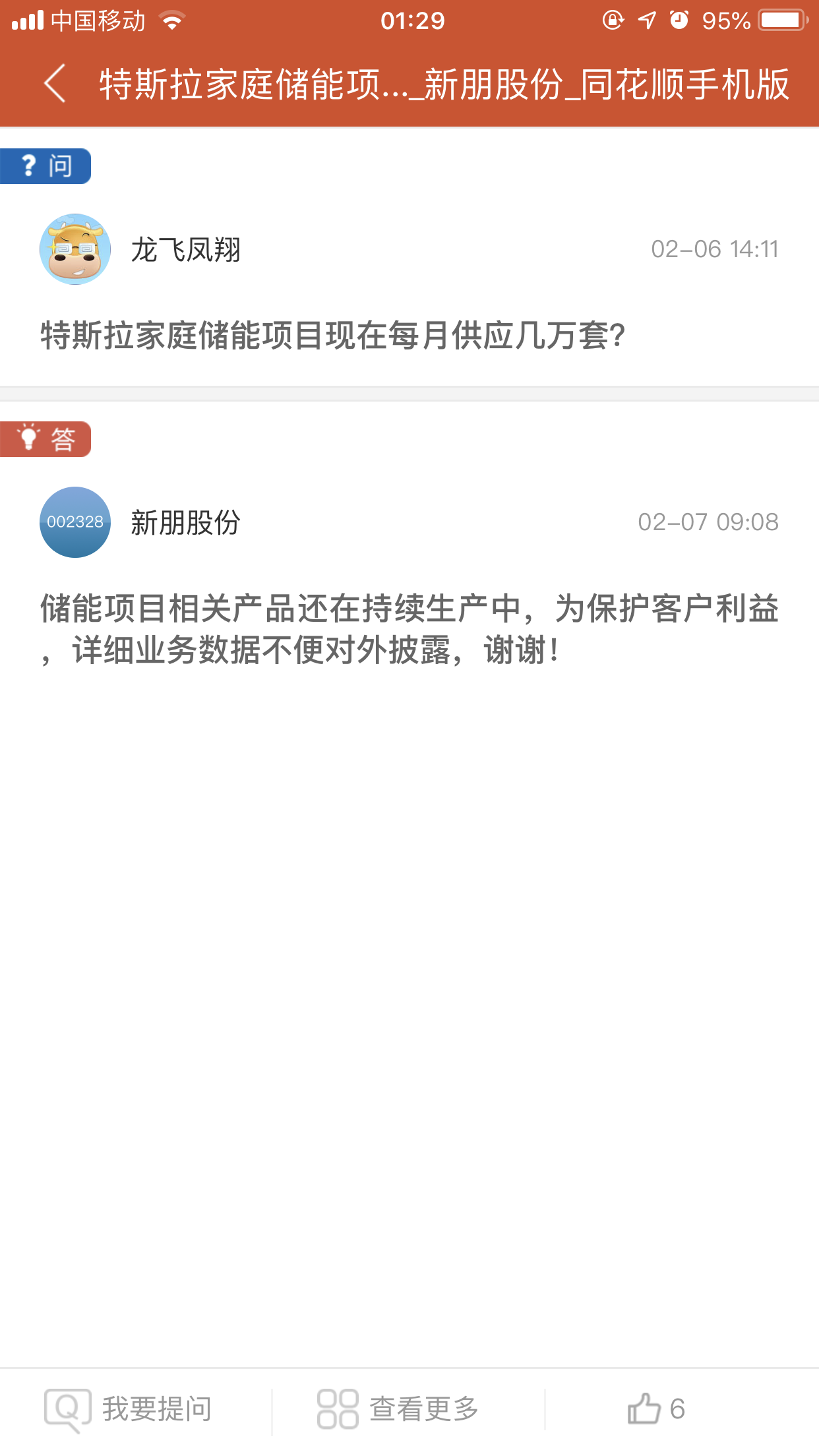This screenshot has height=1456, width=819.
Task: Open 查看更多 to view more
Action: coord(398,1409)
